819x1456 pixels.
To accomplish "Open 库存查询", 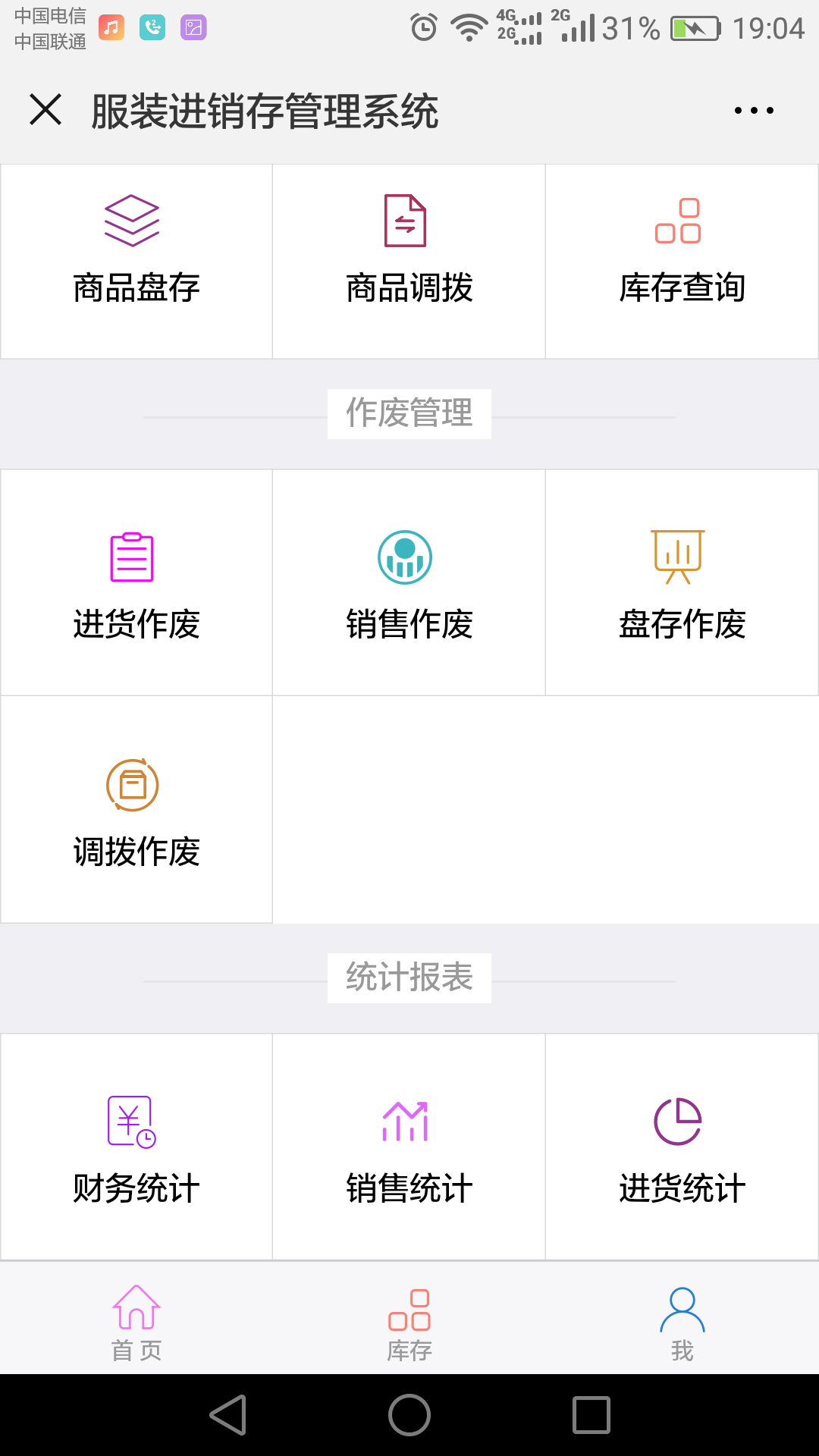I will [x=682, y=261].
